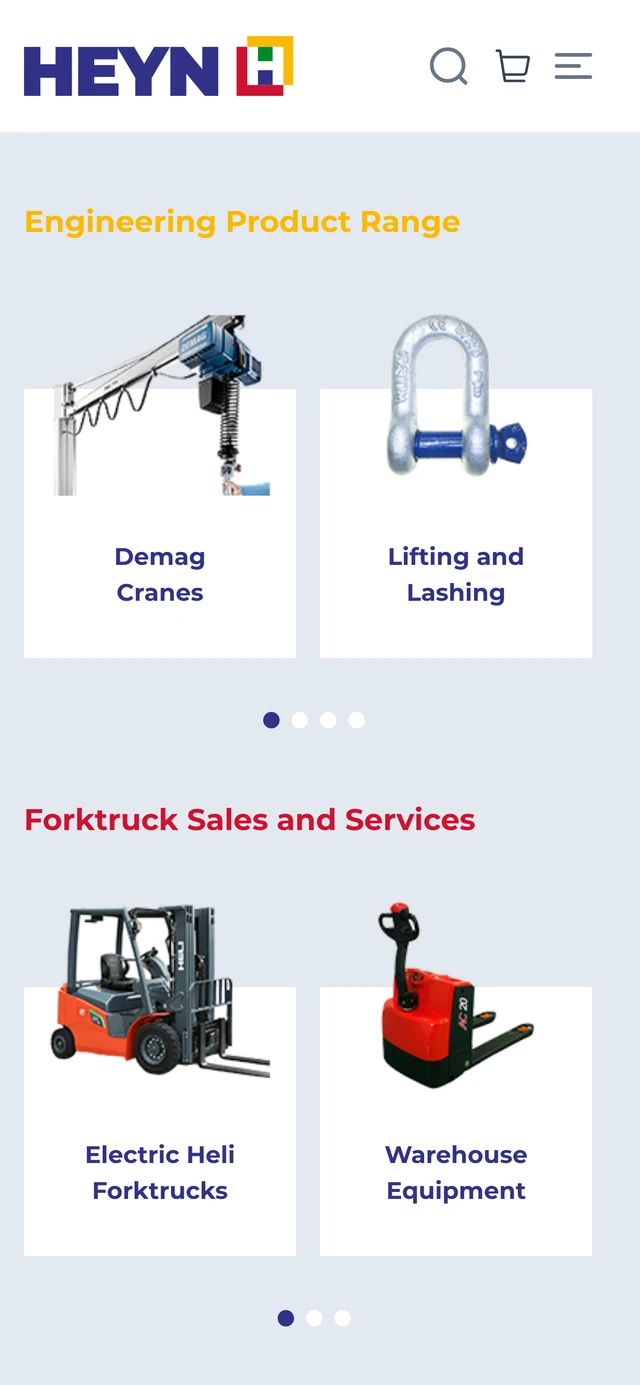Open the shopping cart

tap(512, 66)
